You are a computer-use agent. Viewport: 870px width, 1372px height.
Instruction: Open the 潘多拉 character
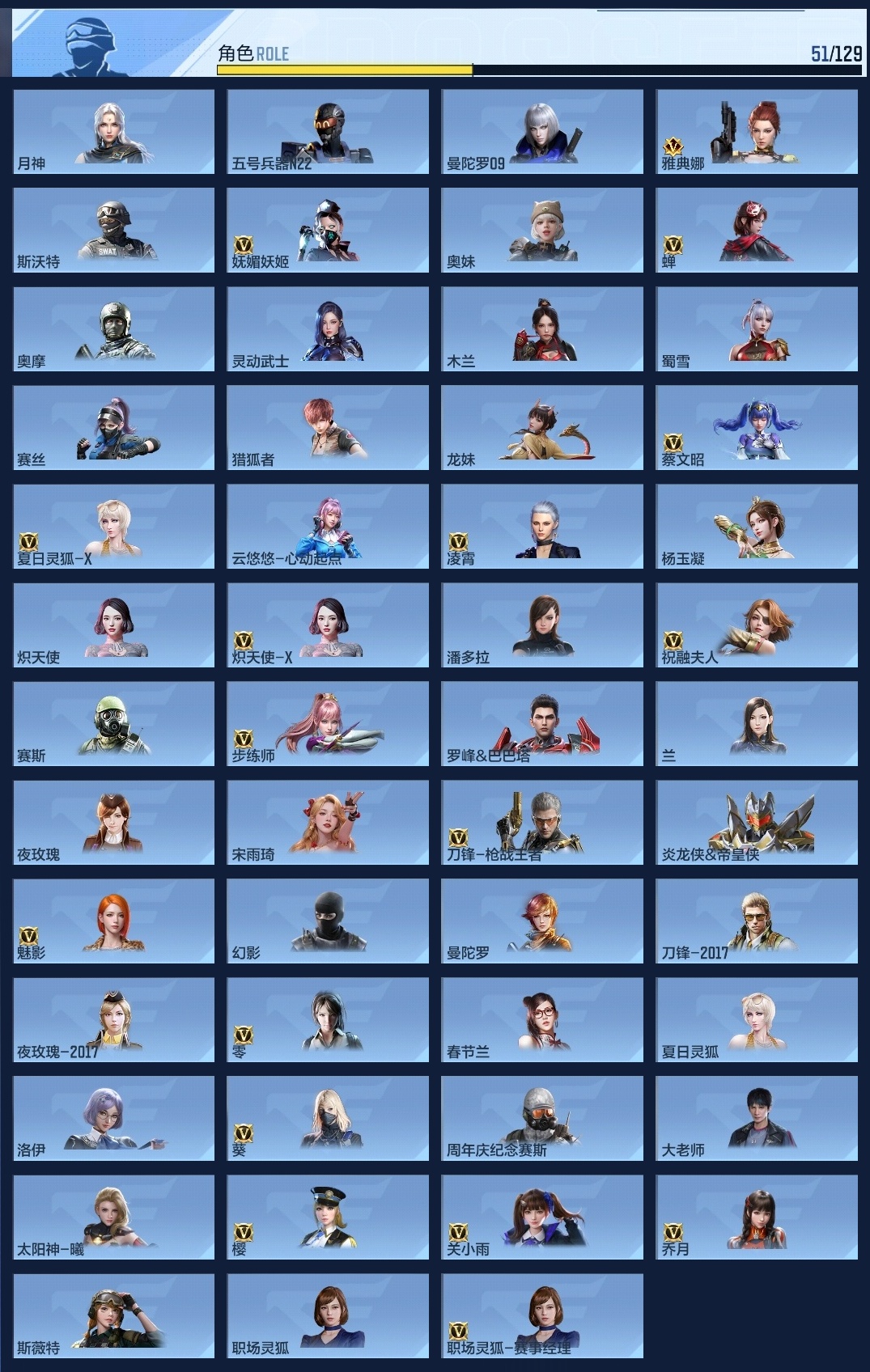[542, 625]
